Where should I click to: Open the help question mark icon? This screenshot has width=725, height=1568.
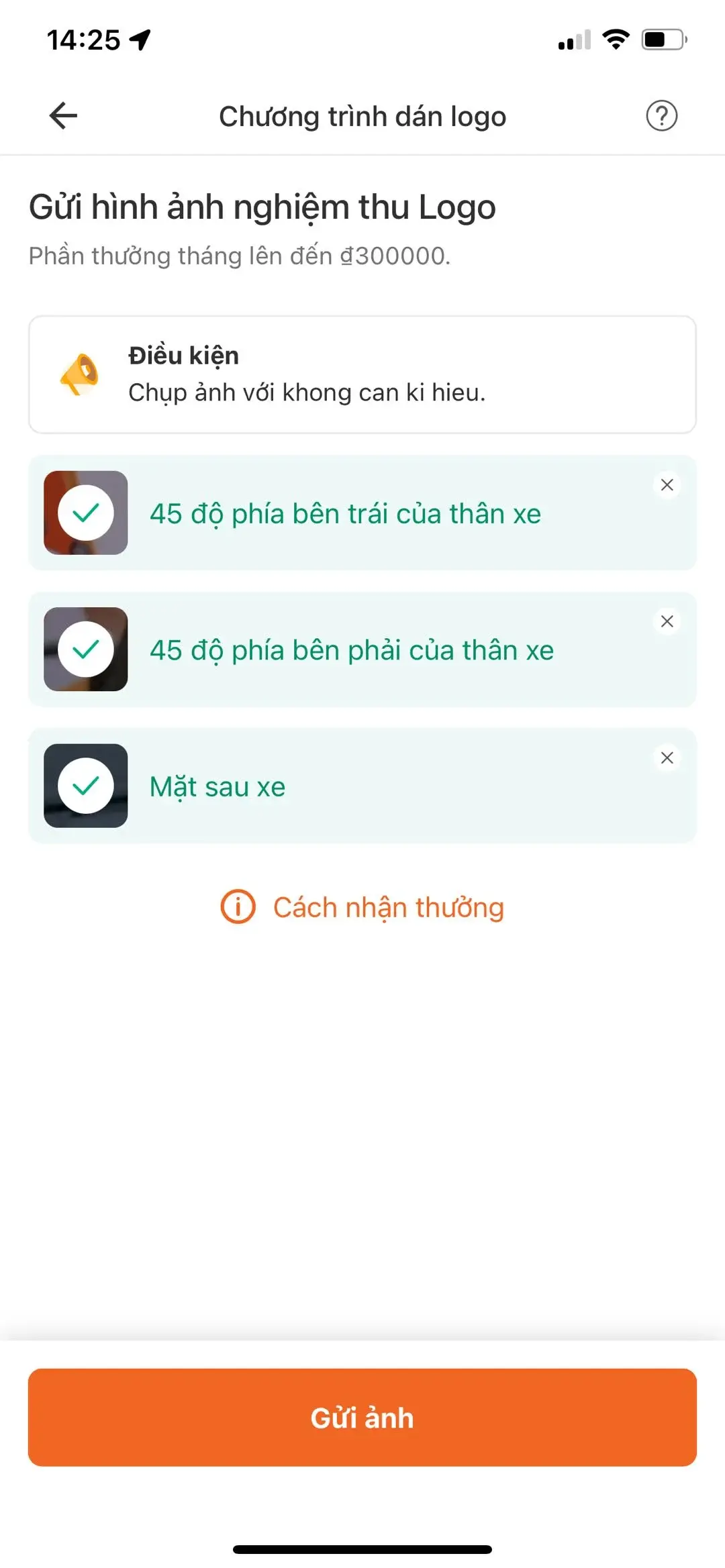tap(661, 115)
